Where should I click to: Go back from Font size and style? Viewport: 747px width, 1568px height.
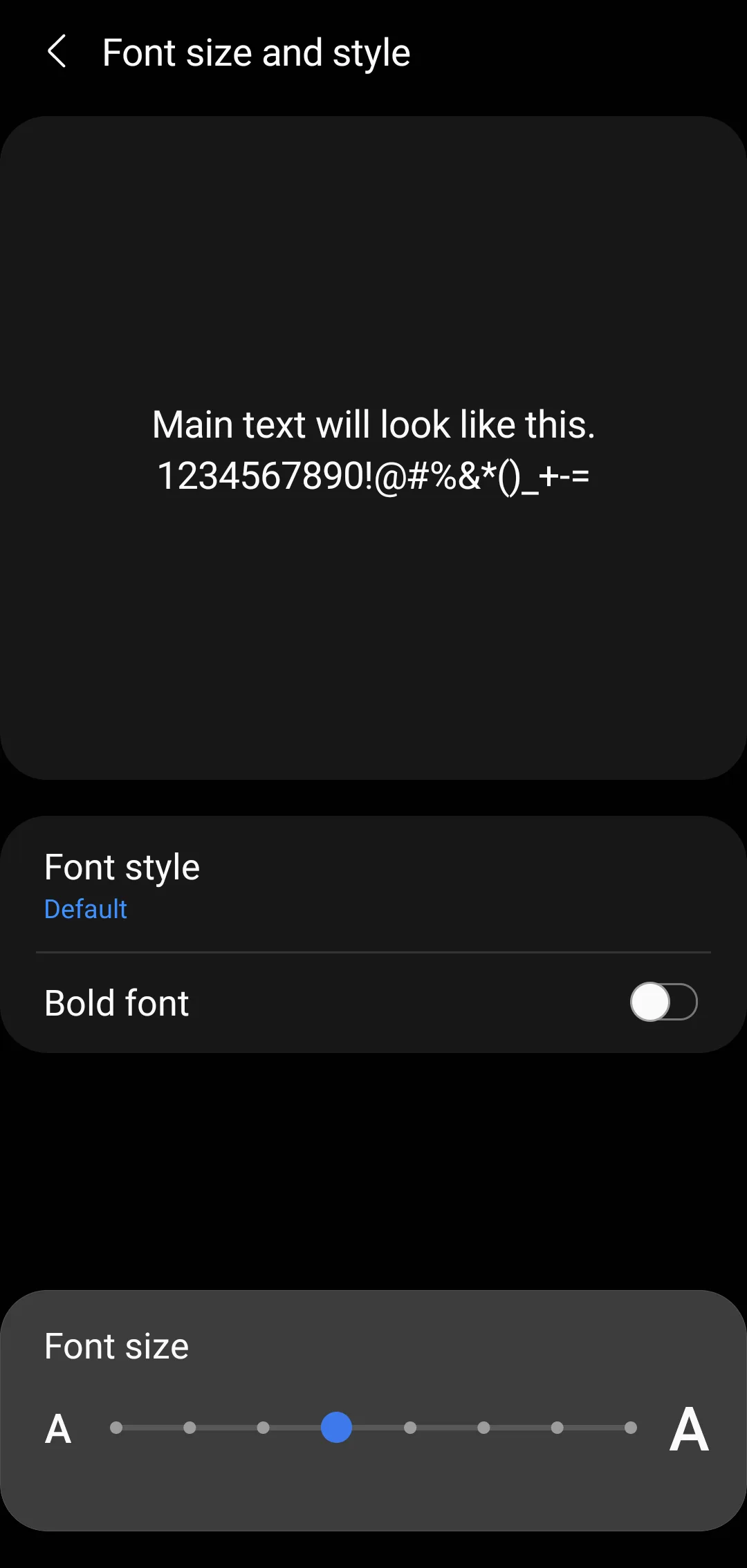pyautogui.click(x=57, y=52)
